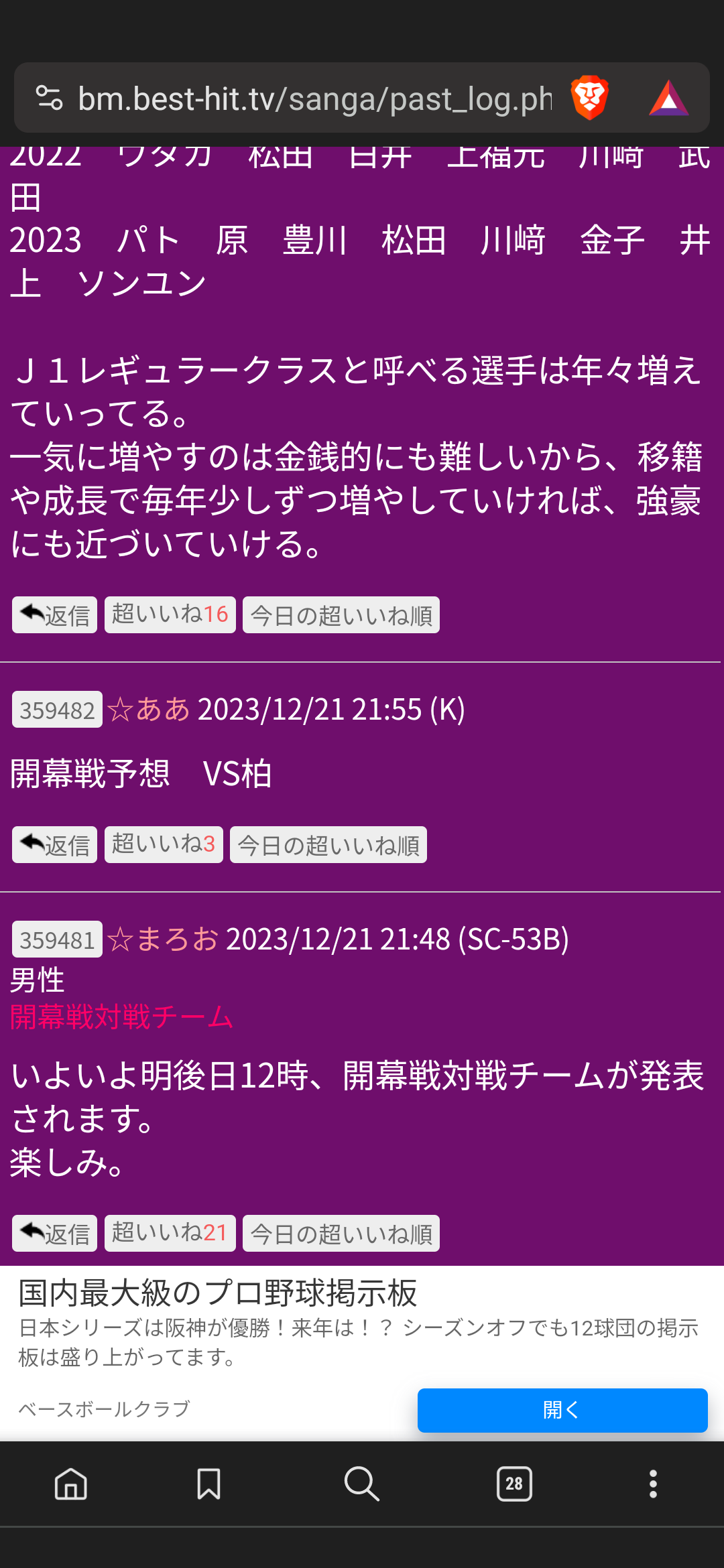Open browser search from bottom toolbar
The image size is (724, 1568).
[361, 1484]
